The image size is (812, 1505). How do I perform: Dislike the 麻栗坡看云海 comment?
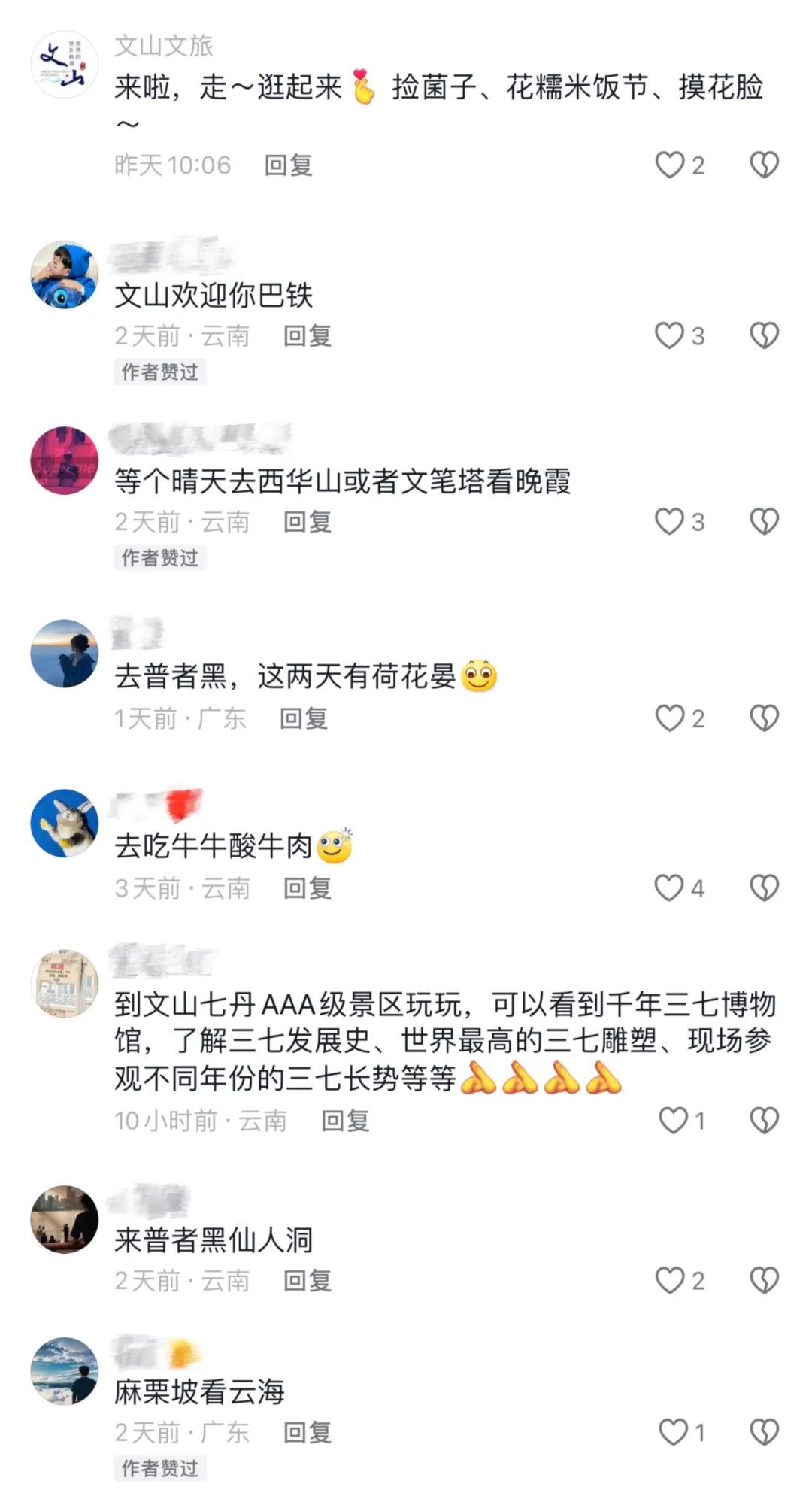[764, 1432]
